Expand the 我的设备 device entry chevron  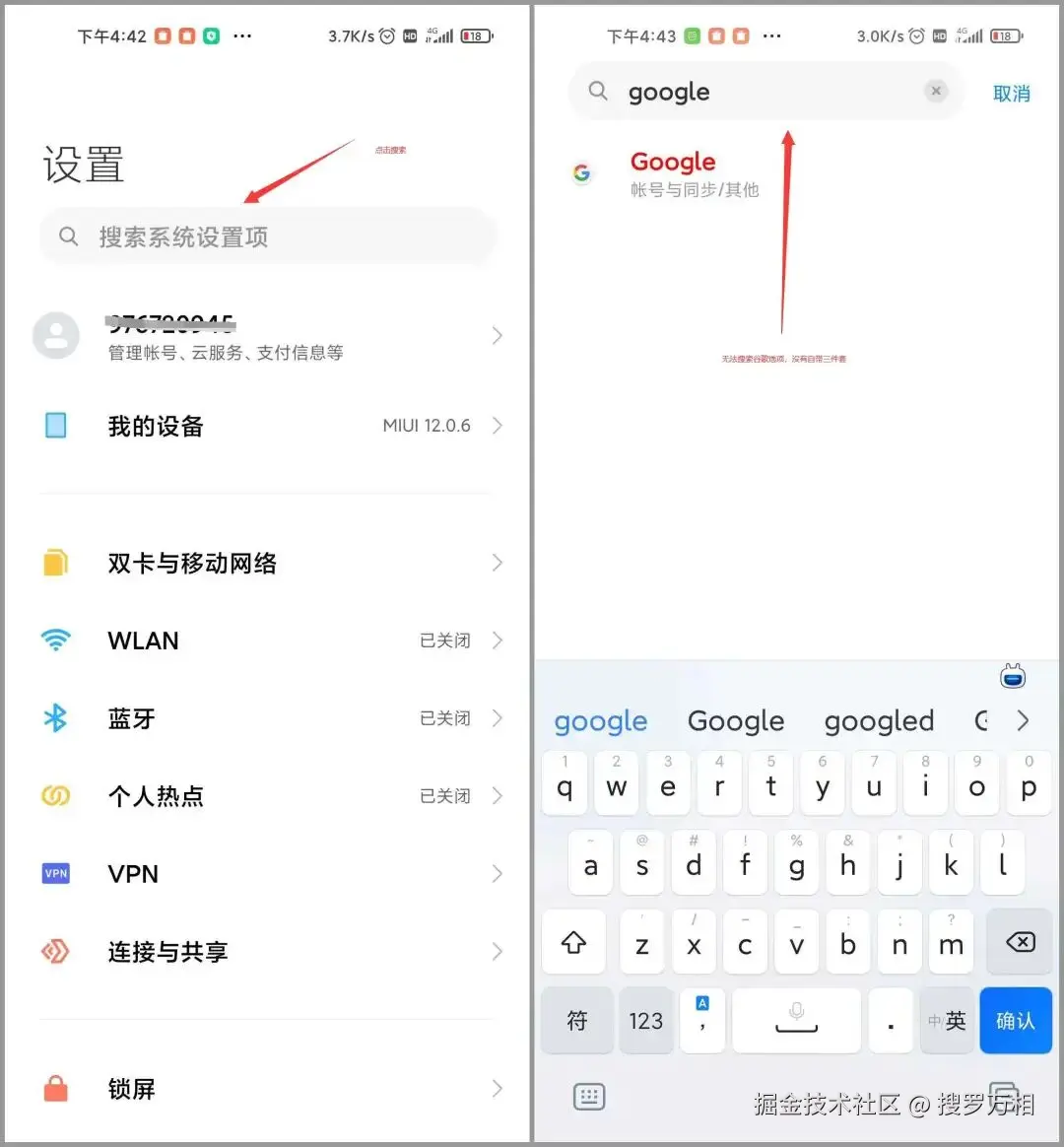(498, 426)
